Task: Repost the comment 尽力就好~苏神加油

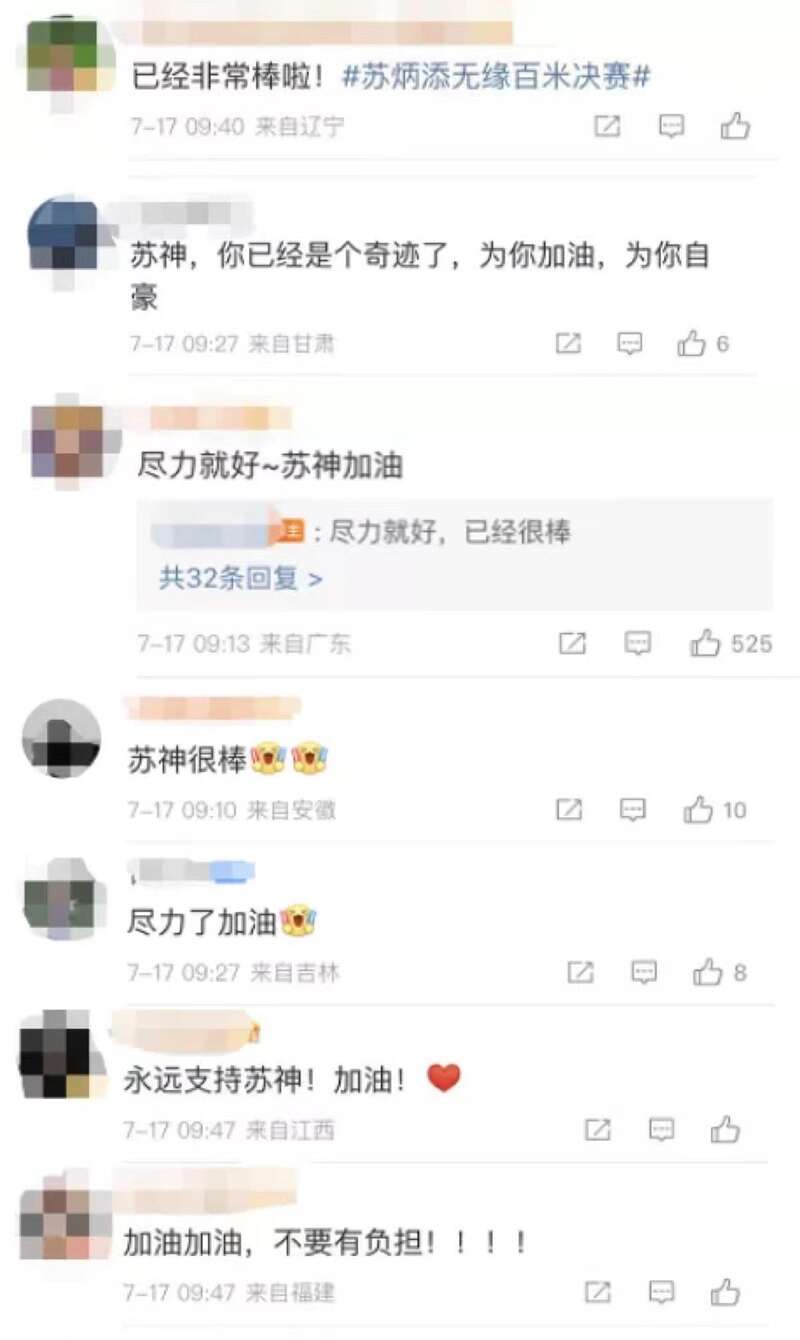Action: point(572,643)
